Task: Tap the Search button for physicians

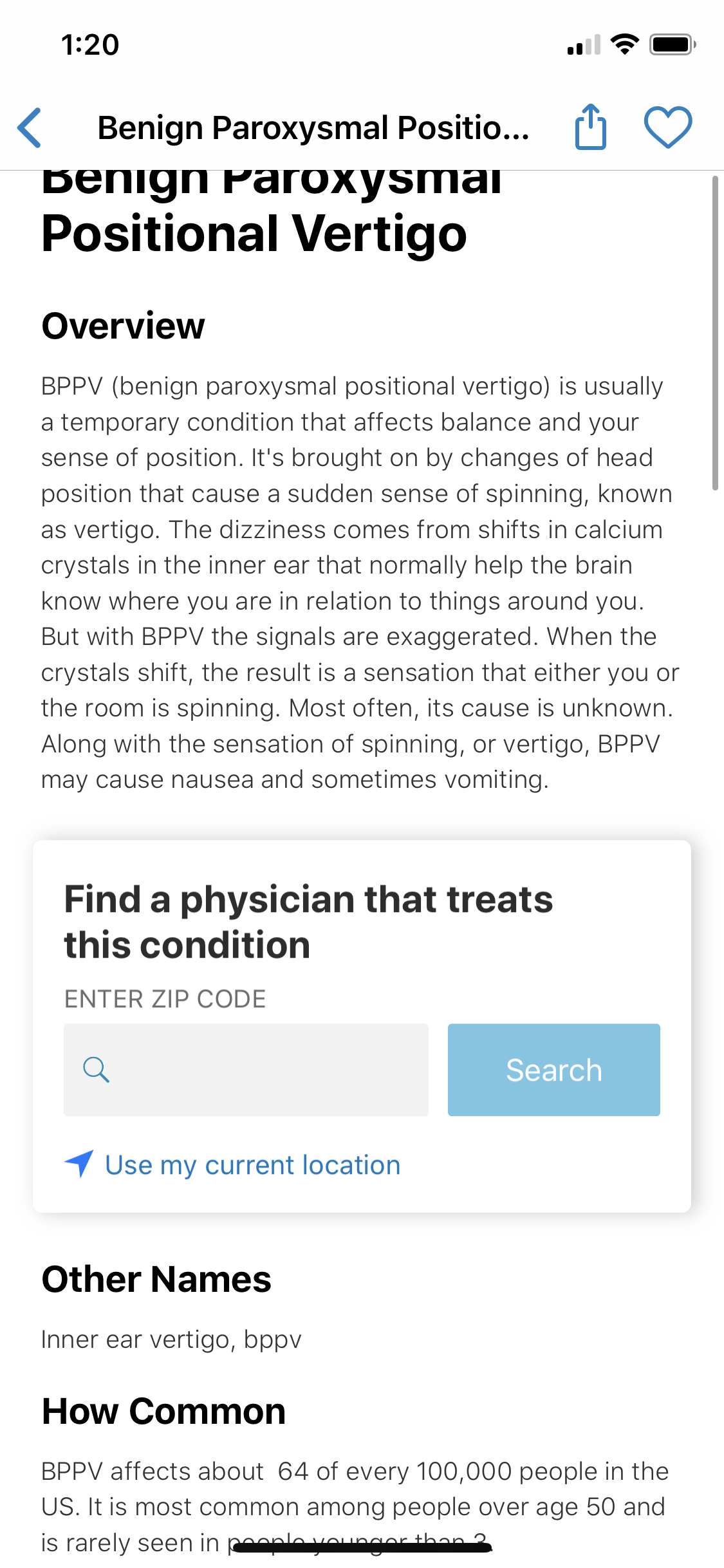Action: point(553,1069)
